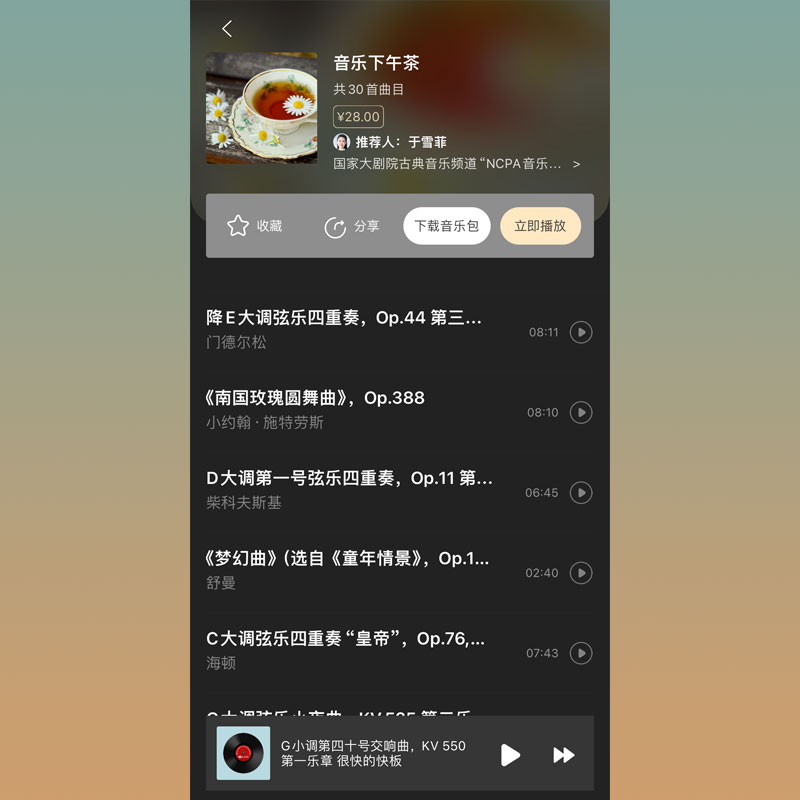800x800 pixels.
Task: Start playback with 立即播放 button
Action: tap(540, 226)
